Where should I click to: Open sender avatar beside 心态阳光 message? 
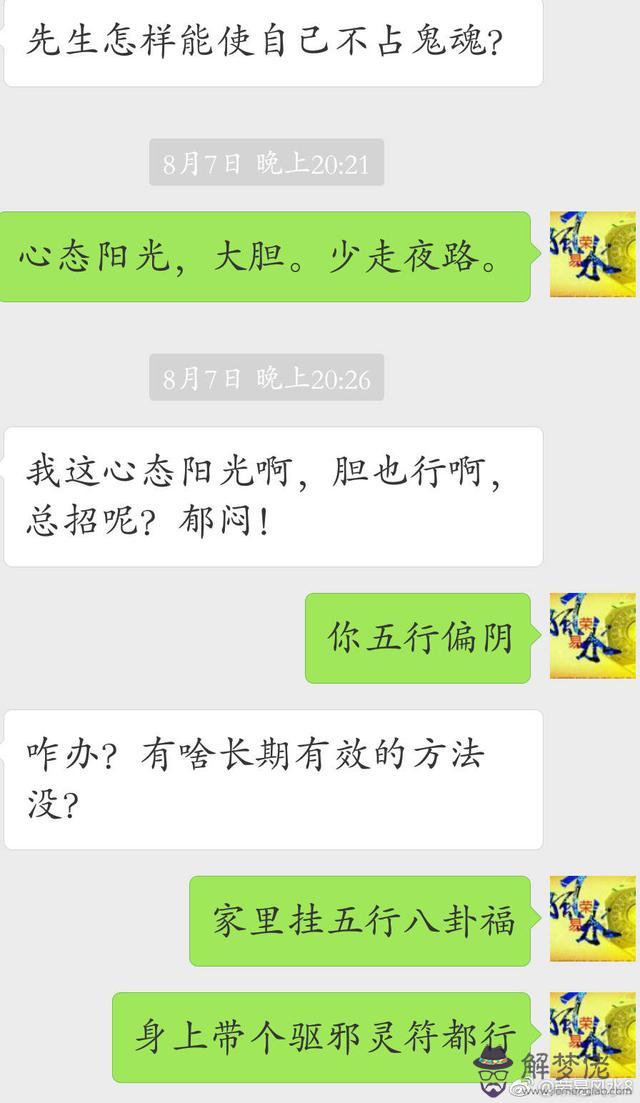coord(592,254)
